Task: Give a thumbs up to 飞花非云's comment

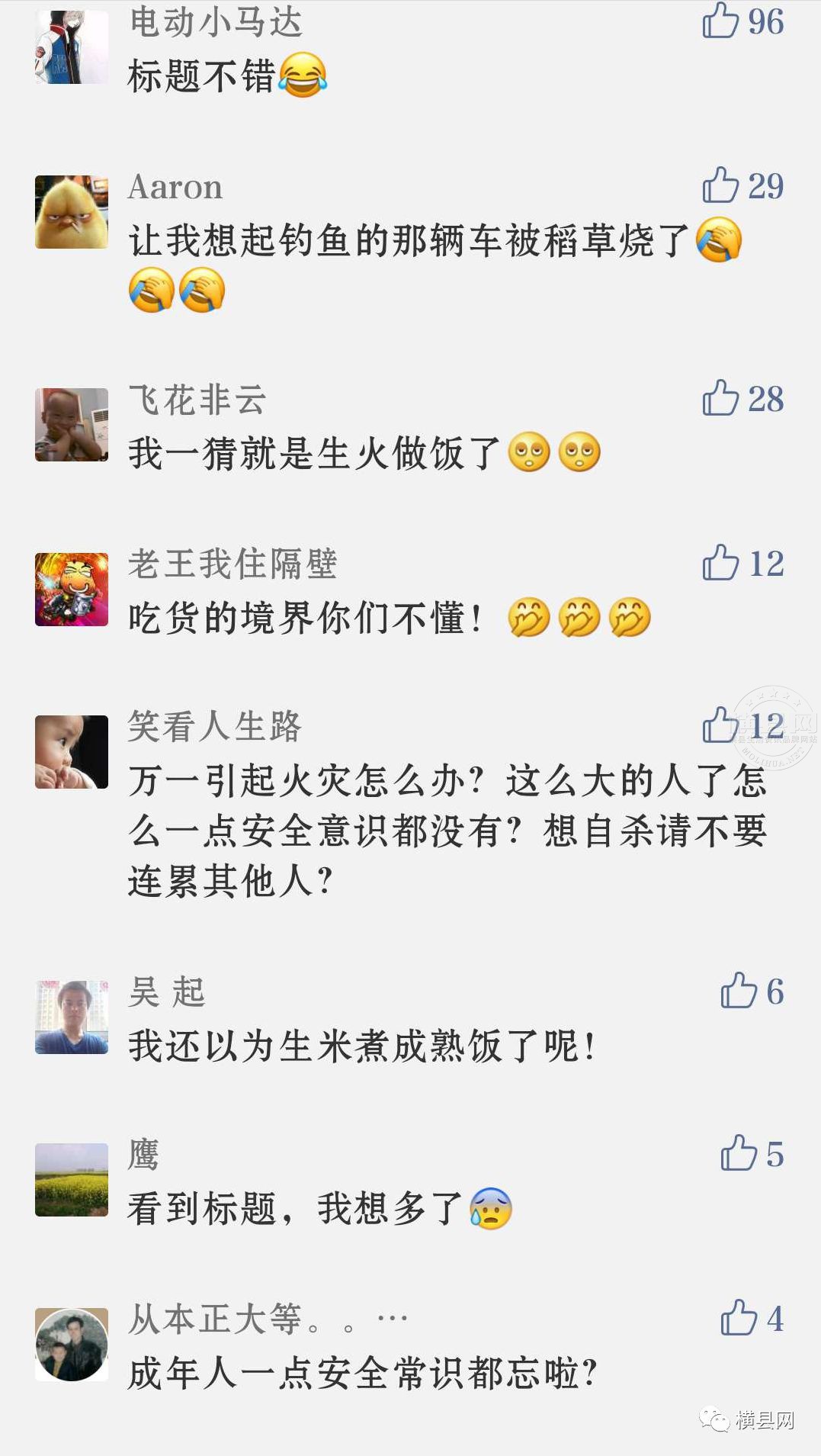Action: click(720, 398)
